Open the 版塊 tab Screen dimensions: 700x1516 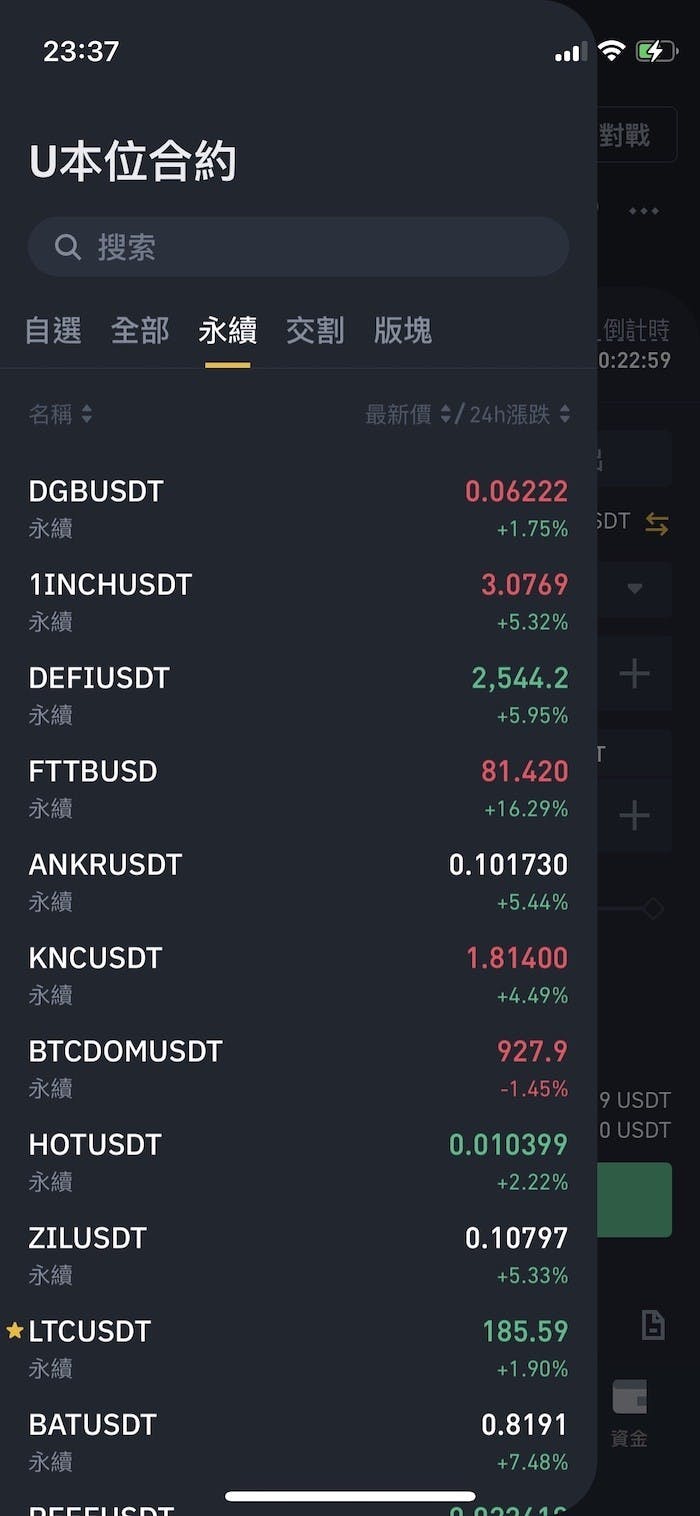[403, 331]
